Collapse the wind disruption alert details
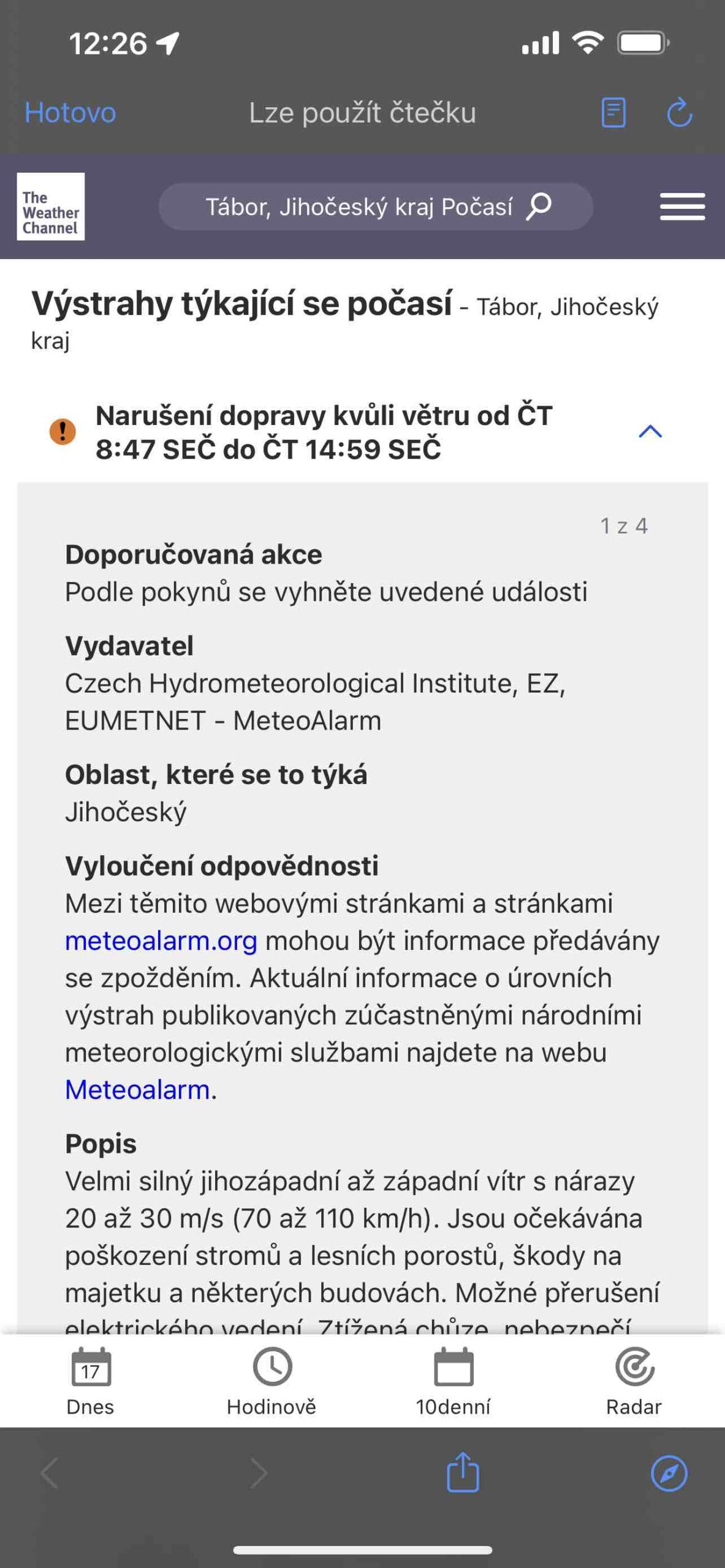725x1568 pixels. coord(650,432)
